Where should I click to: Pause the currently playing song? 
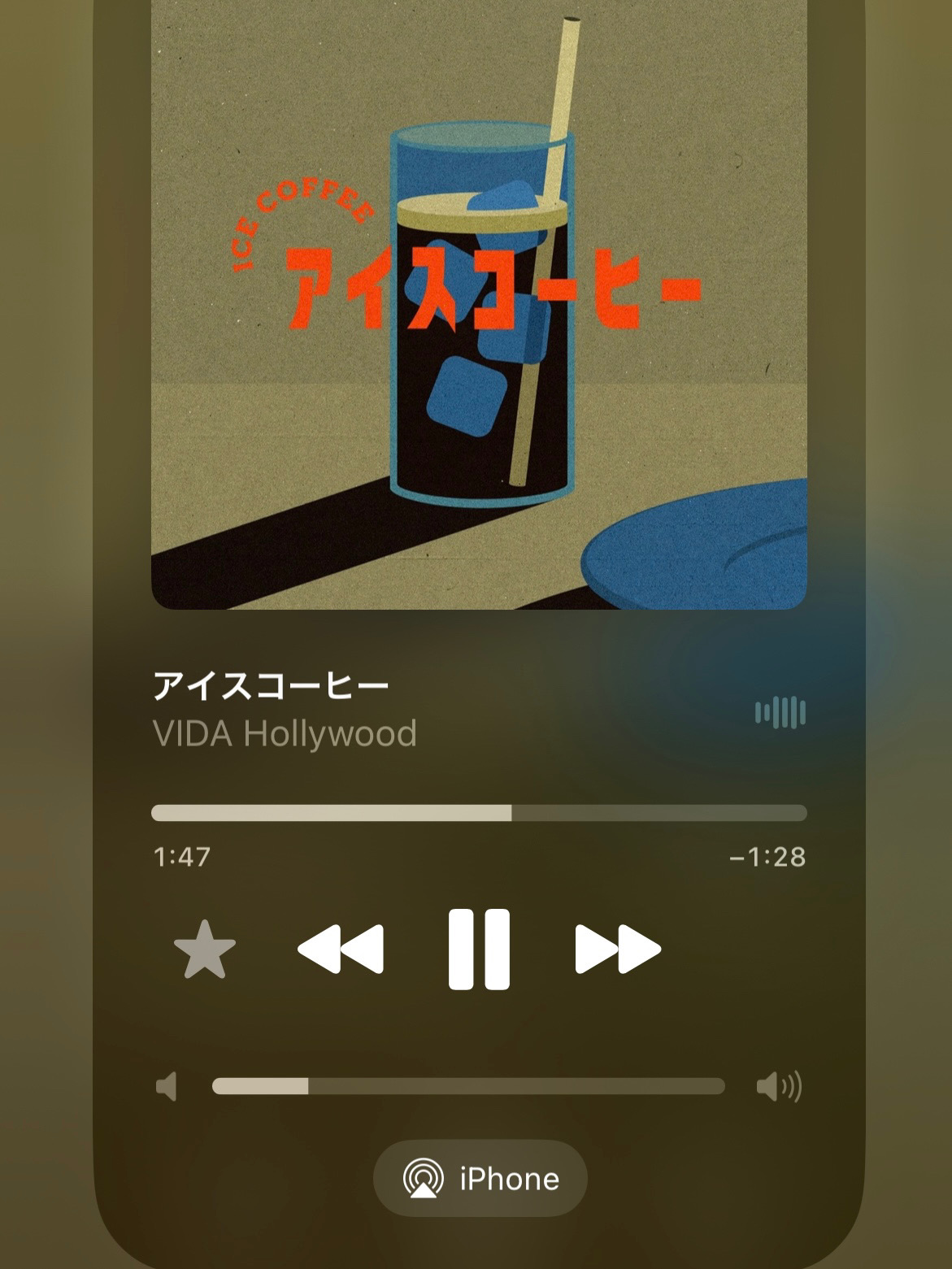pyautogui.click(x=479, y=949)
